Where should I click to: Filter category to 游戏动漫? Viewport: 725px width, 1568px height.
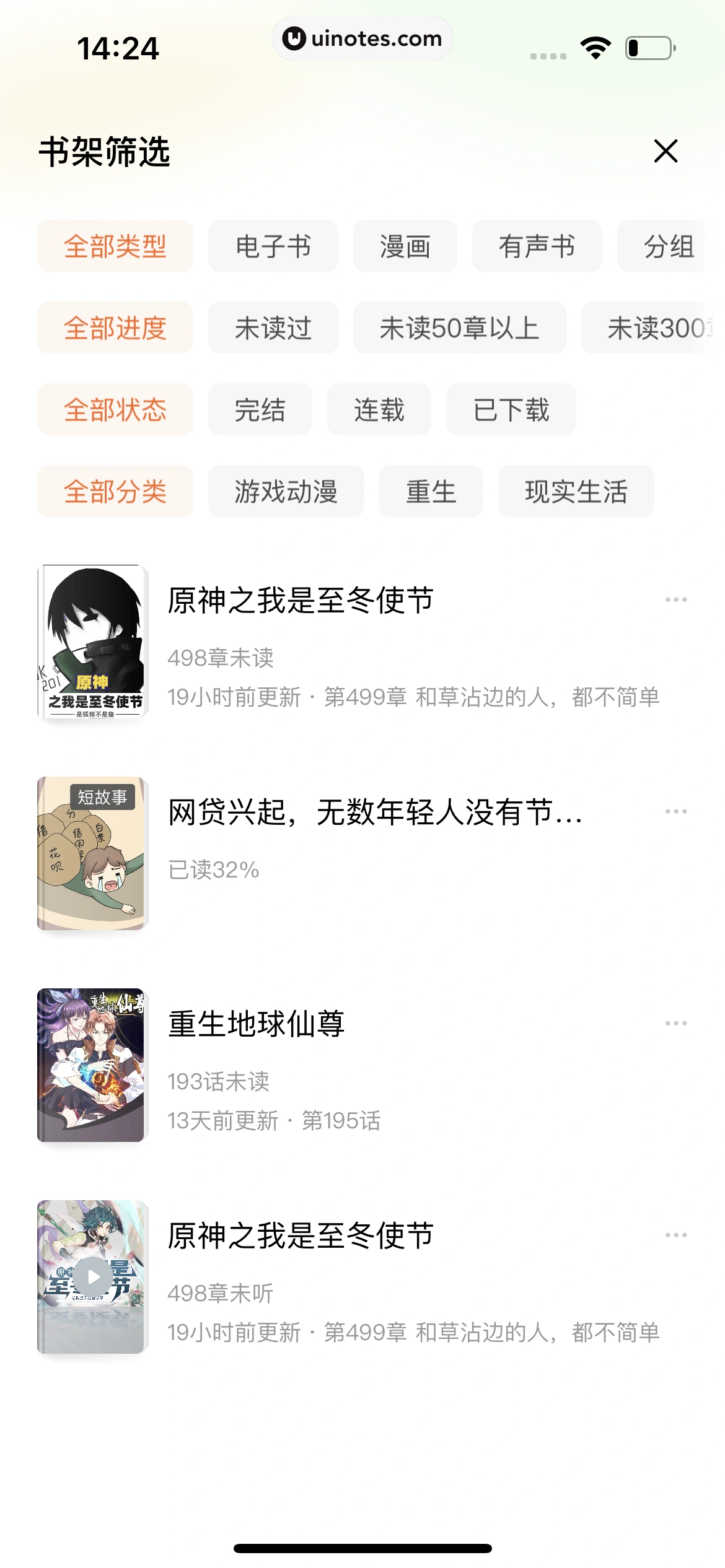click(x=286, y=492)
